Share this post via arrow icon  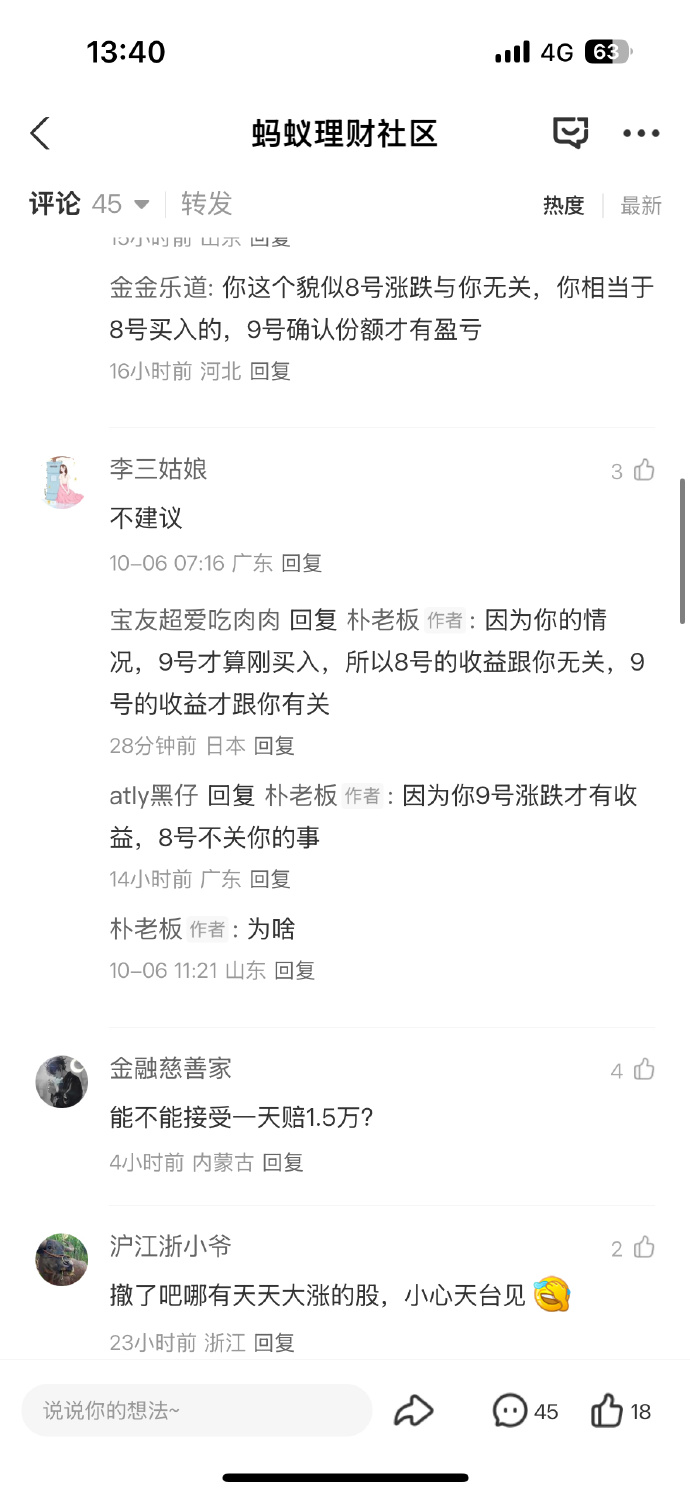[413, 1411]
